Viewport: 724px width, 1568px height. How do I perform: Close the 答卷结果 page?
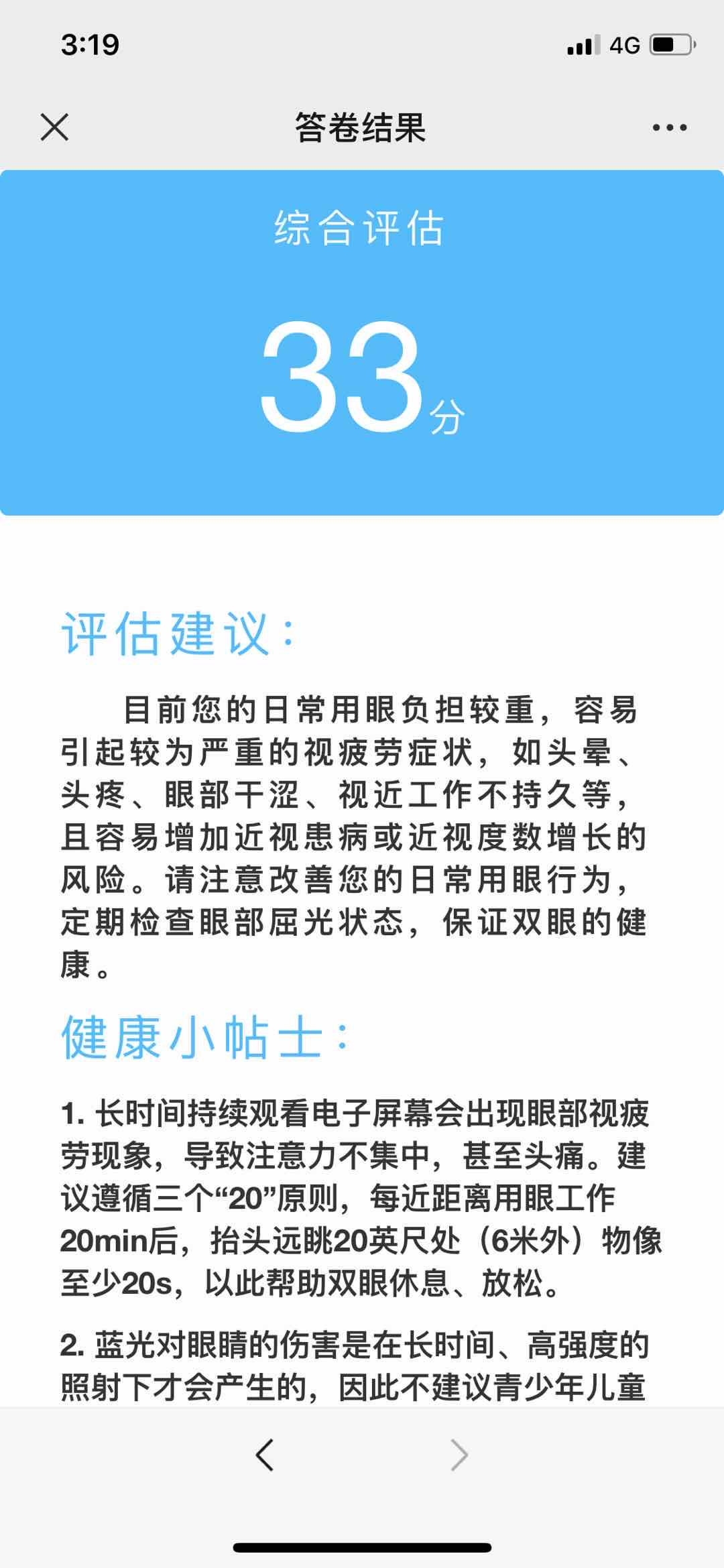tap(54, 127)
